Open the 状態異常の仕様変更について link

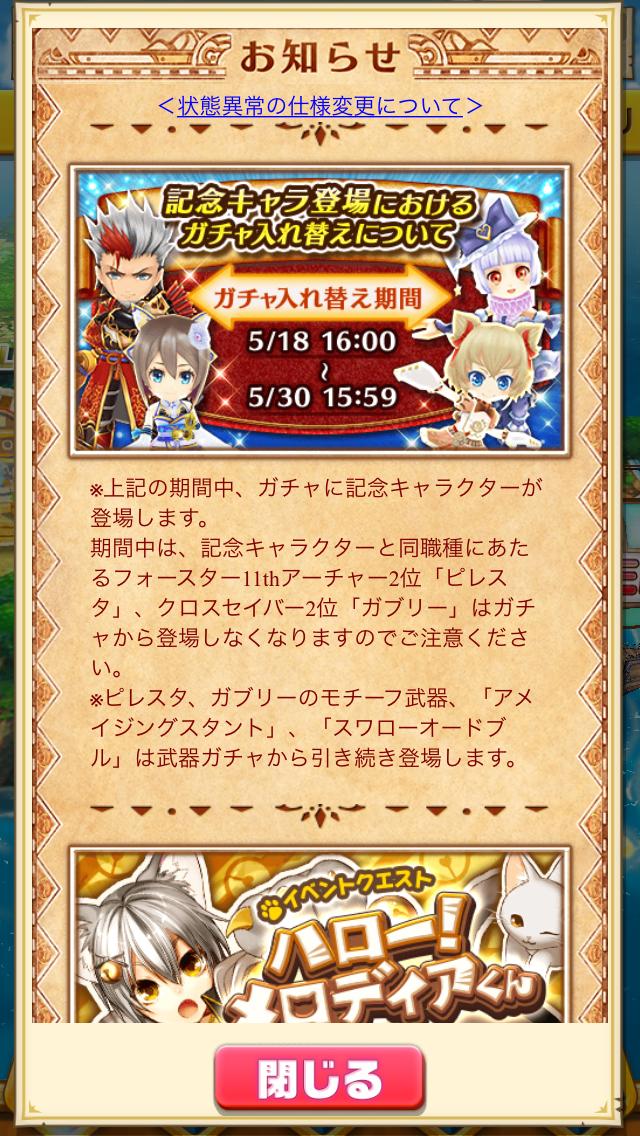[320, 106]
